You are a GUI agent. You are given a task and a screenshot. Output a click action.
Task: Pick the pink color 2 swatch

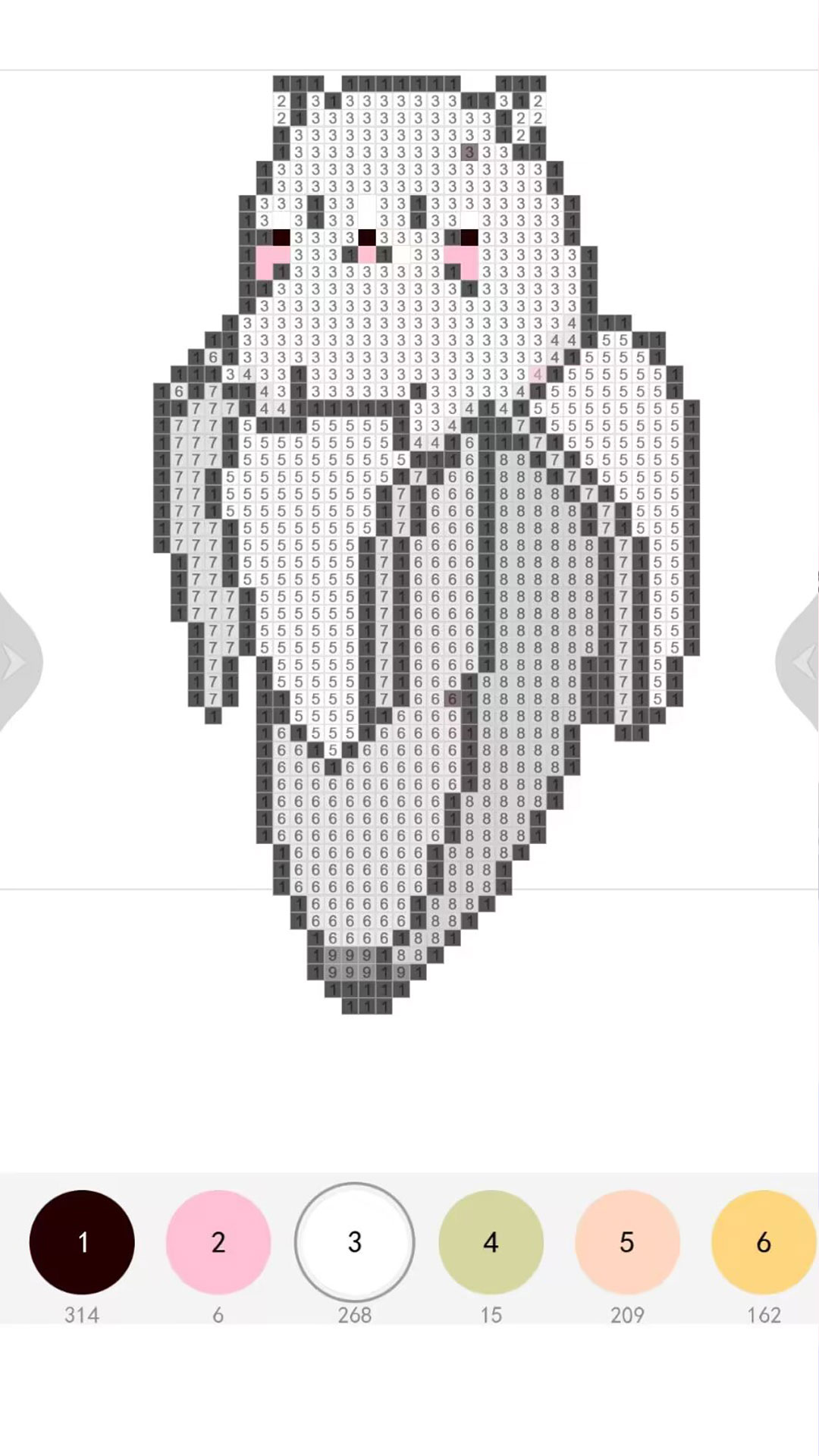(x=218, y=1242)
